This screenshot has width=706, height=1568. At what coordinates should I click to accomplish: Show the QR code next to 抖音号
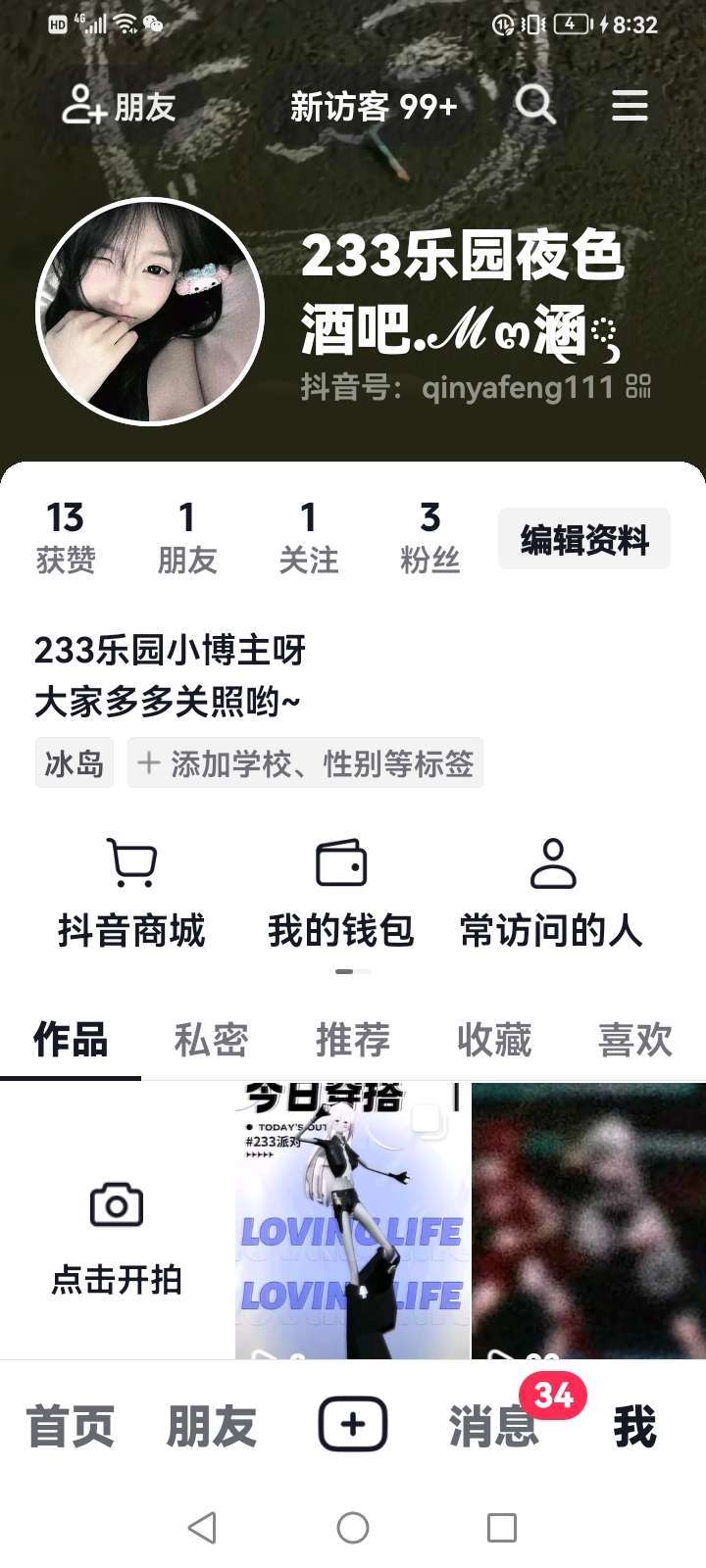(x=638, y=387)
